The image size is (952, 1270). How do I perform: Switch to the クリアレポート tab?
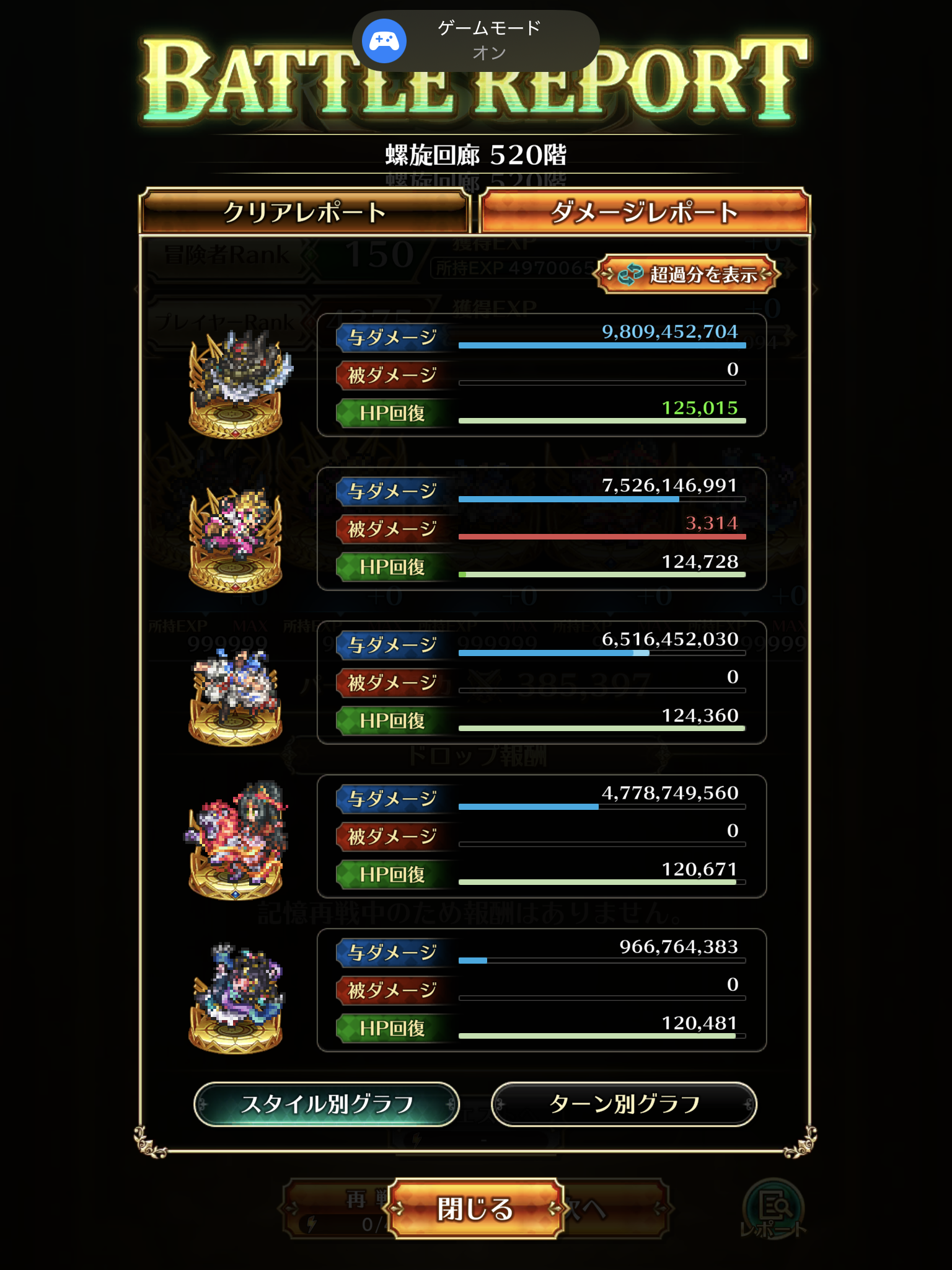[304, 212]
